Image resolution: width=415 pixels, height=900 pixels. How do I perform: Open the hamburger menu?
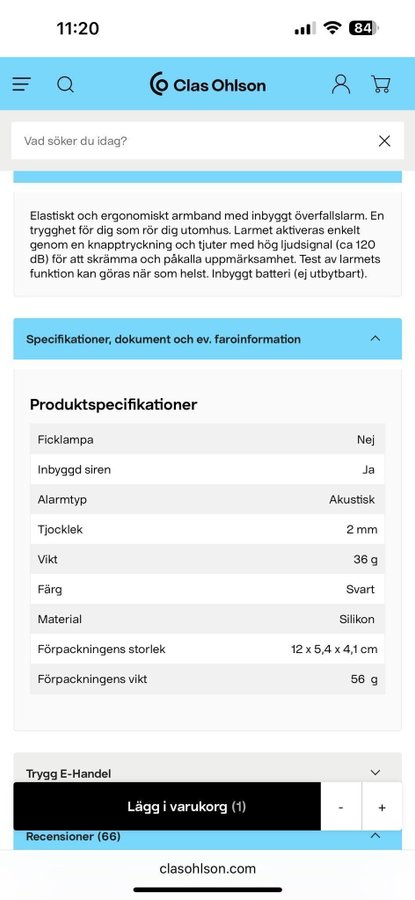pyautogui.click(x=21, y=84)
